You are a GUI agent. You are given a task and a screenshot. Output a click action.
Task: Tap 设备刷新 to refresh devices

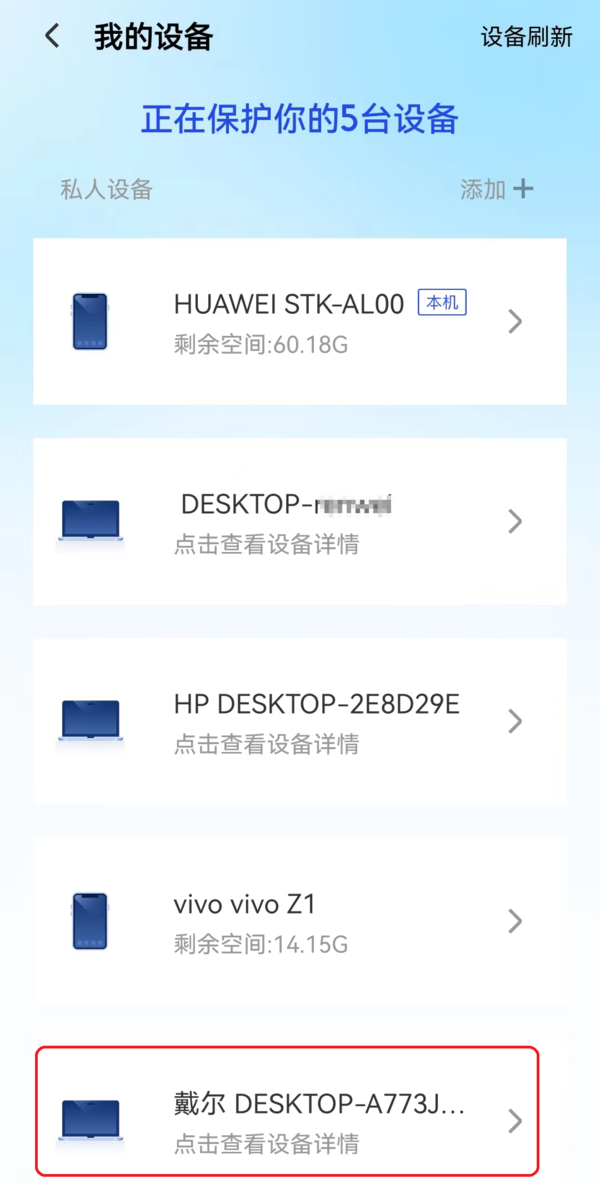526,38
